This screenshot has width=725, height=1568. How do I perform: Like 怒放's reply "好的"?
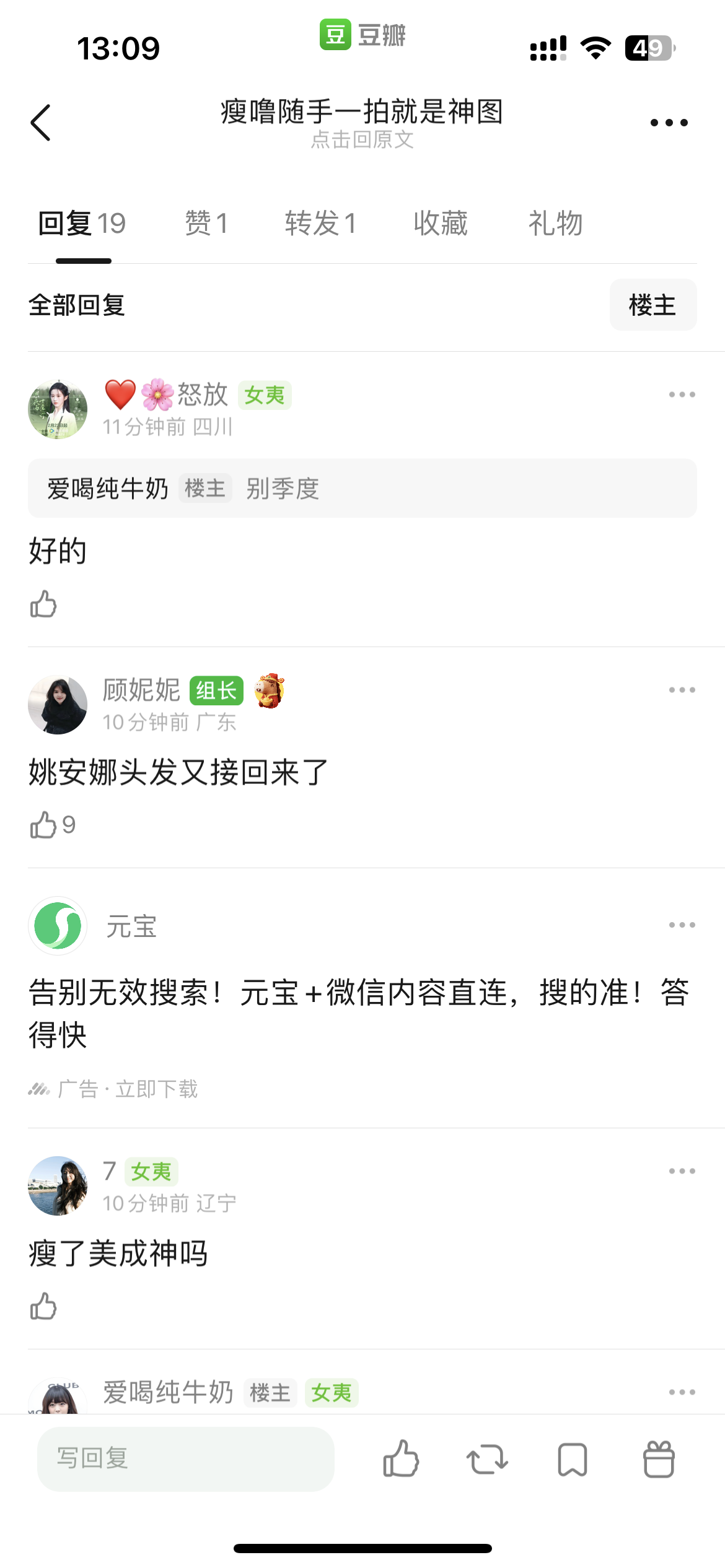pyautogui.click(x=43, y=604)
